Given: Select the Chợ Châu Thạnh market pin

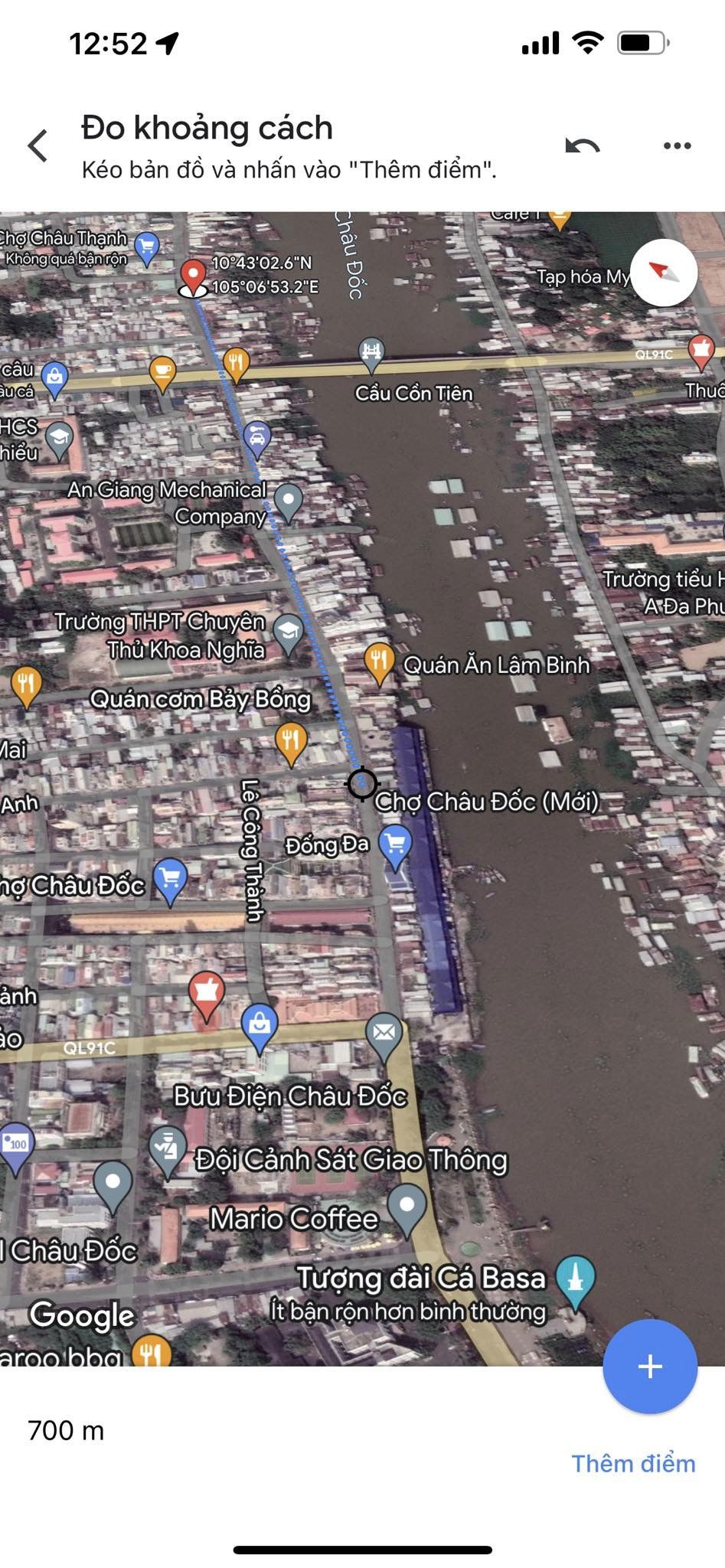Looking at the screenshot, I should click(x=146, y=246).
